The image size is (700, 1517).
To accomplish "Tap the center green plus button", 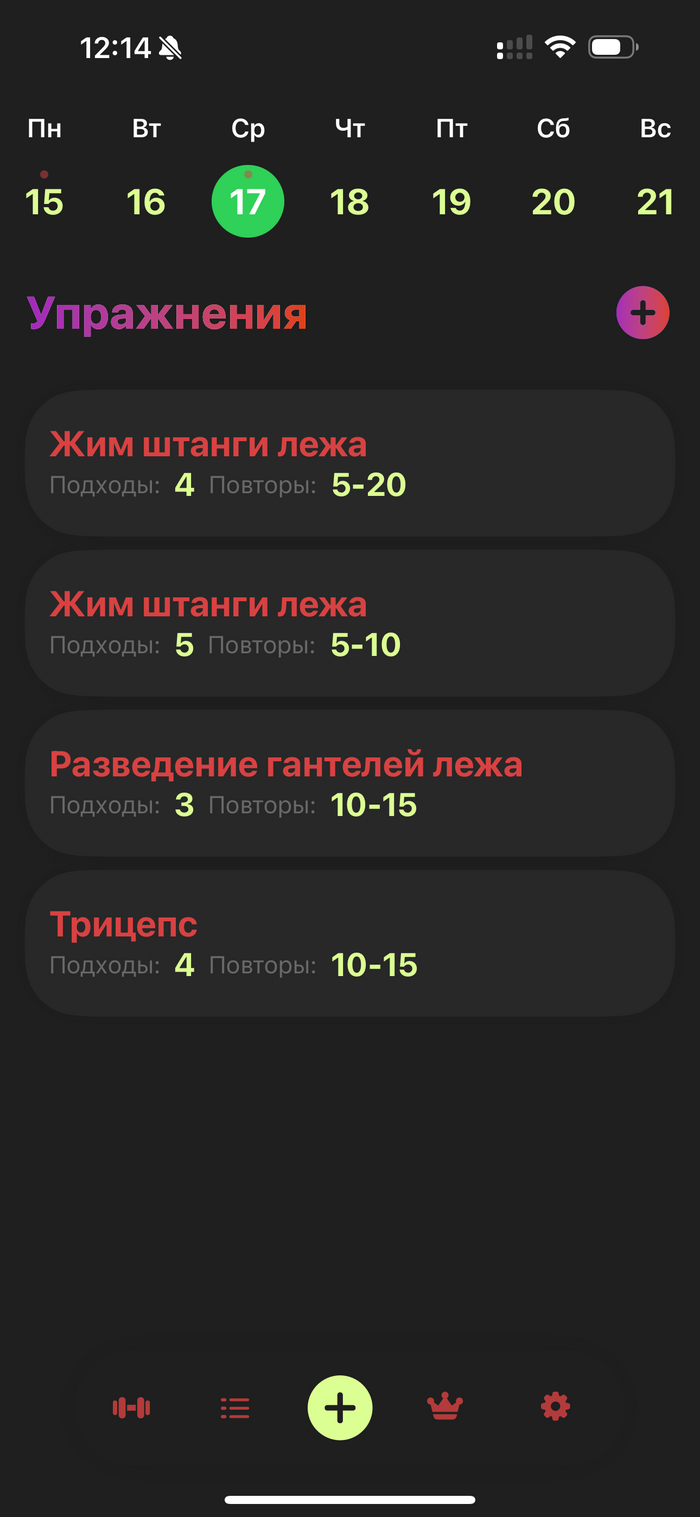I will point(340,1408).
